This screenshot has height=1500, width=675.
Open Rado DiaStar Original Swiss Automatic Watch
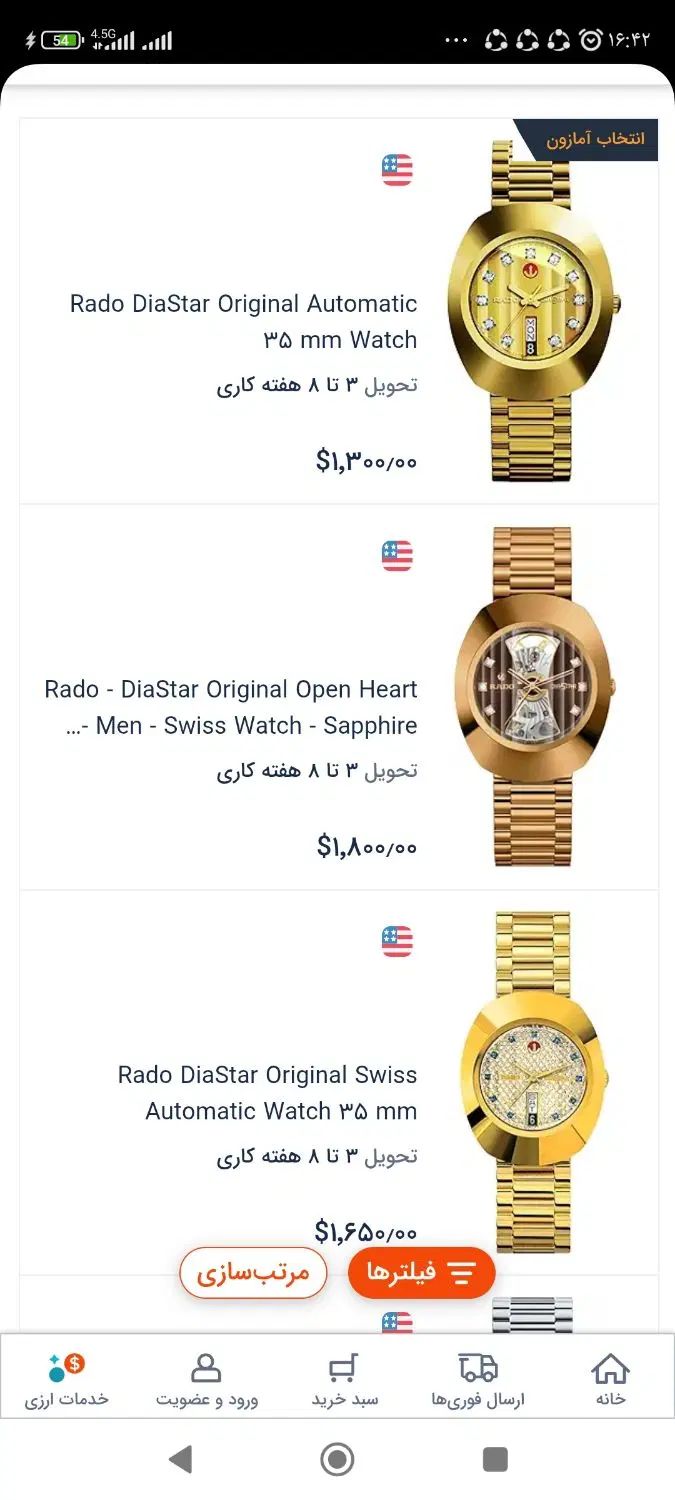coord(267,1092)
